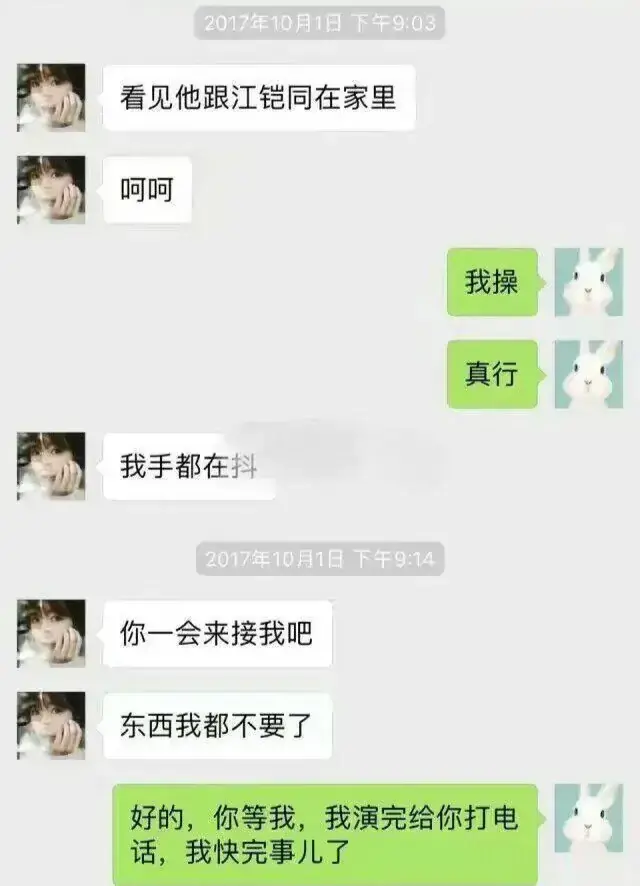Open the avatar beside 你一会来接我吧
Viewport: 640px width, 886px height.
[51, 633]
